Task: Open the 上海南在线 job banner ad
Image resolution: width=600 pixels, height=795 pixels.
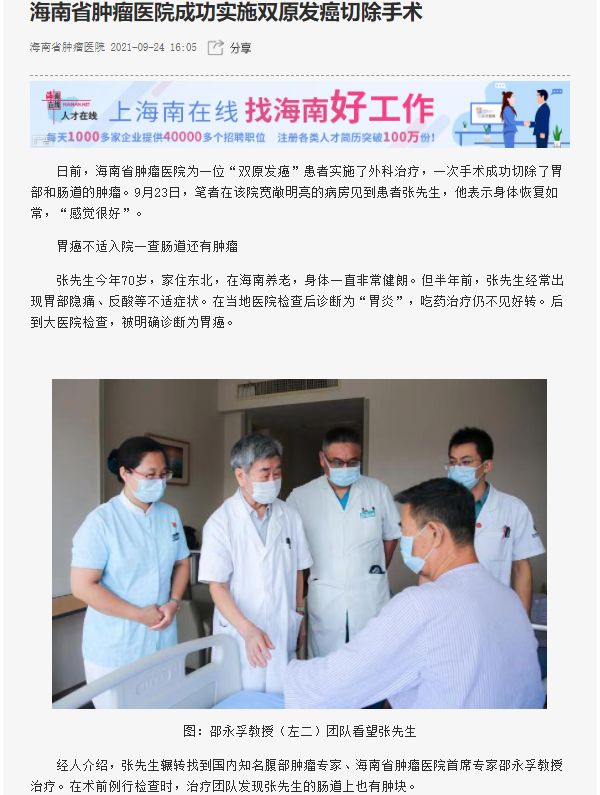Action: click(x=300, y=115)
